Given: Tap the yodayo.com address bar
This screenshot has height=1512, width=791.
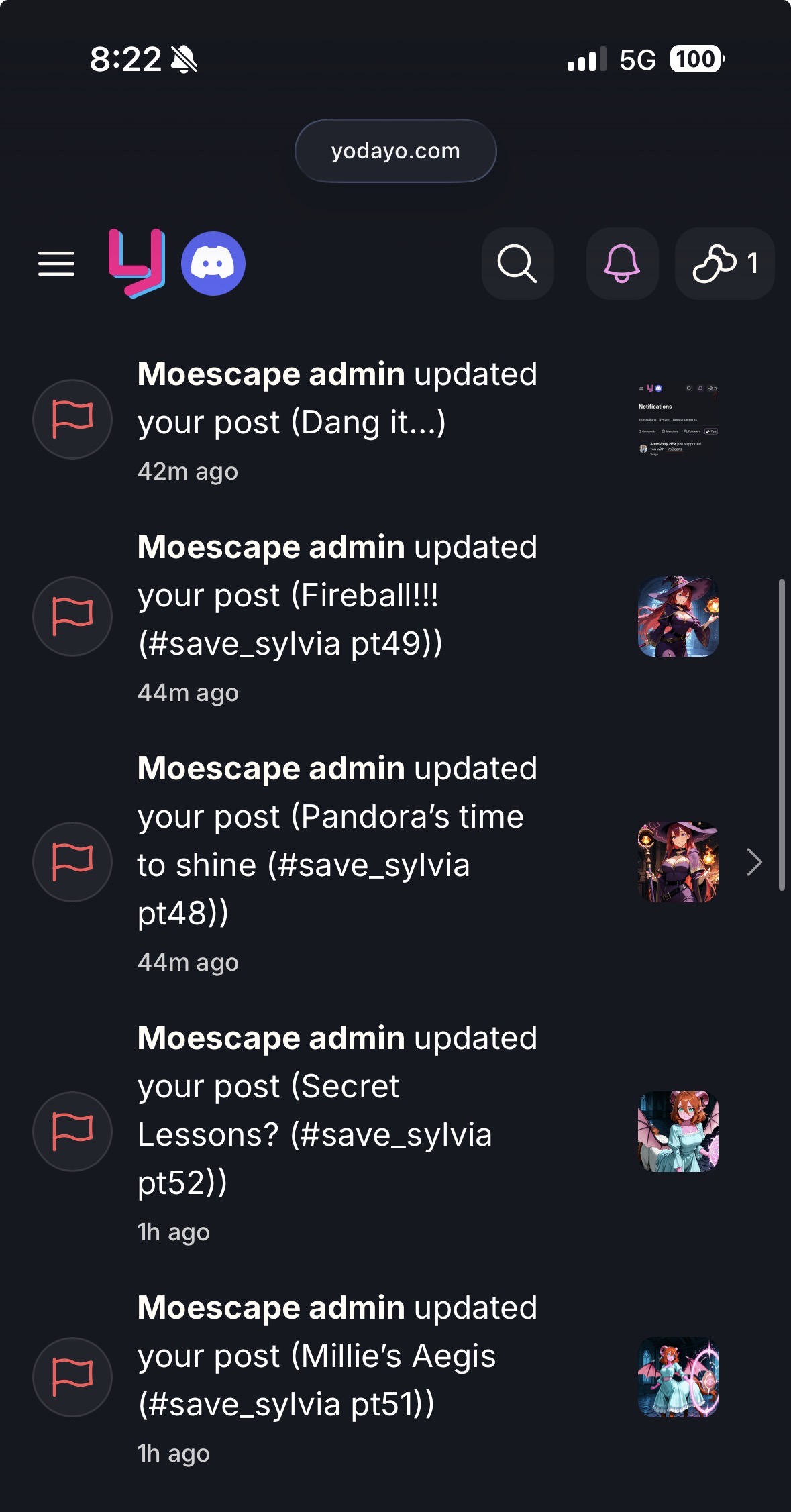Looking at the screenshot, I should click(396, 151).
